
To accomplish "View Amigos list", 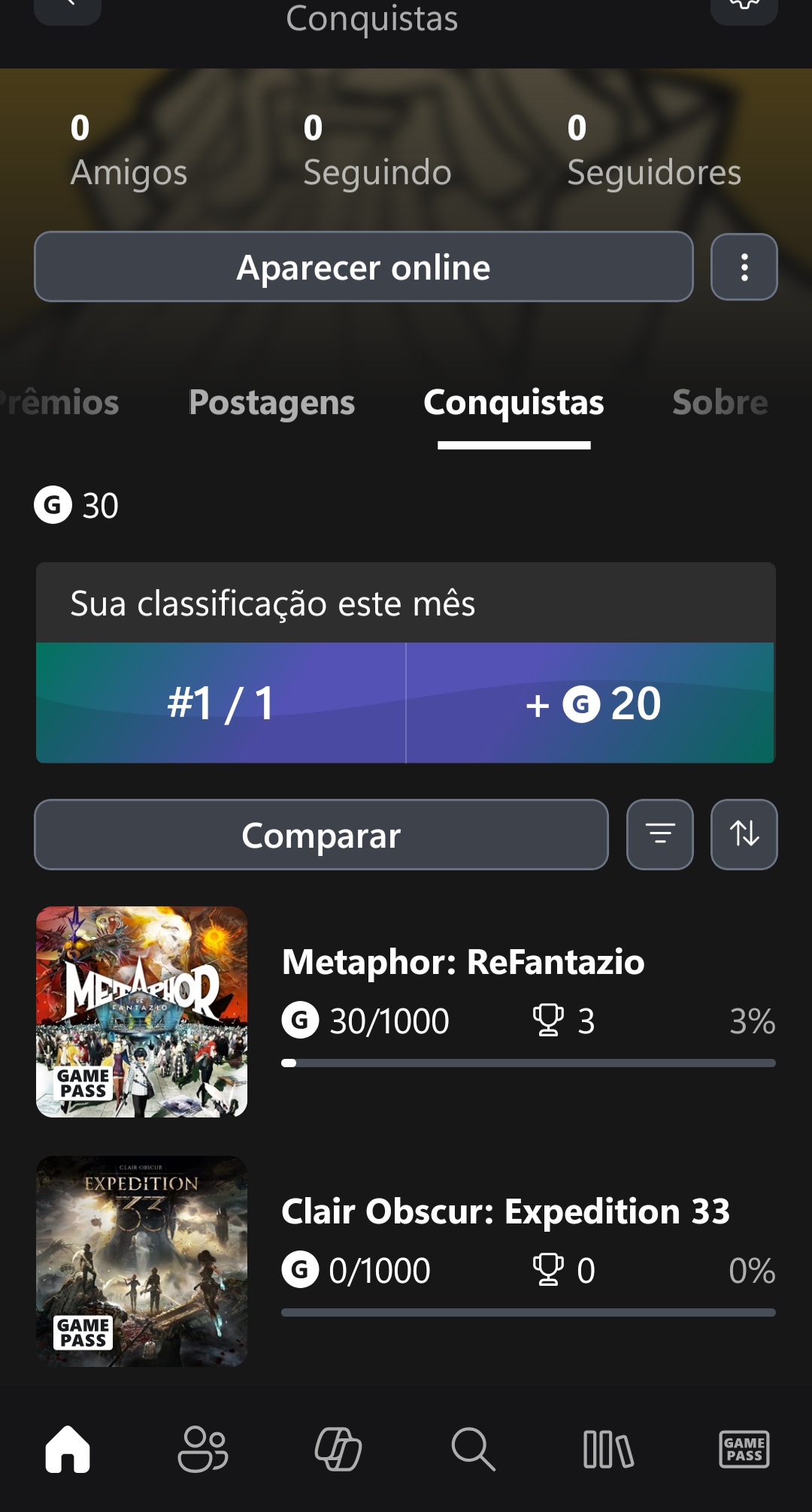I will pos(128,152).
